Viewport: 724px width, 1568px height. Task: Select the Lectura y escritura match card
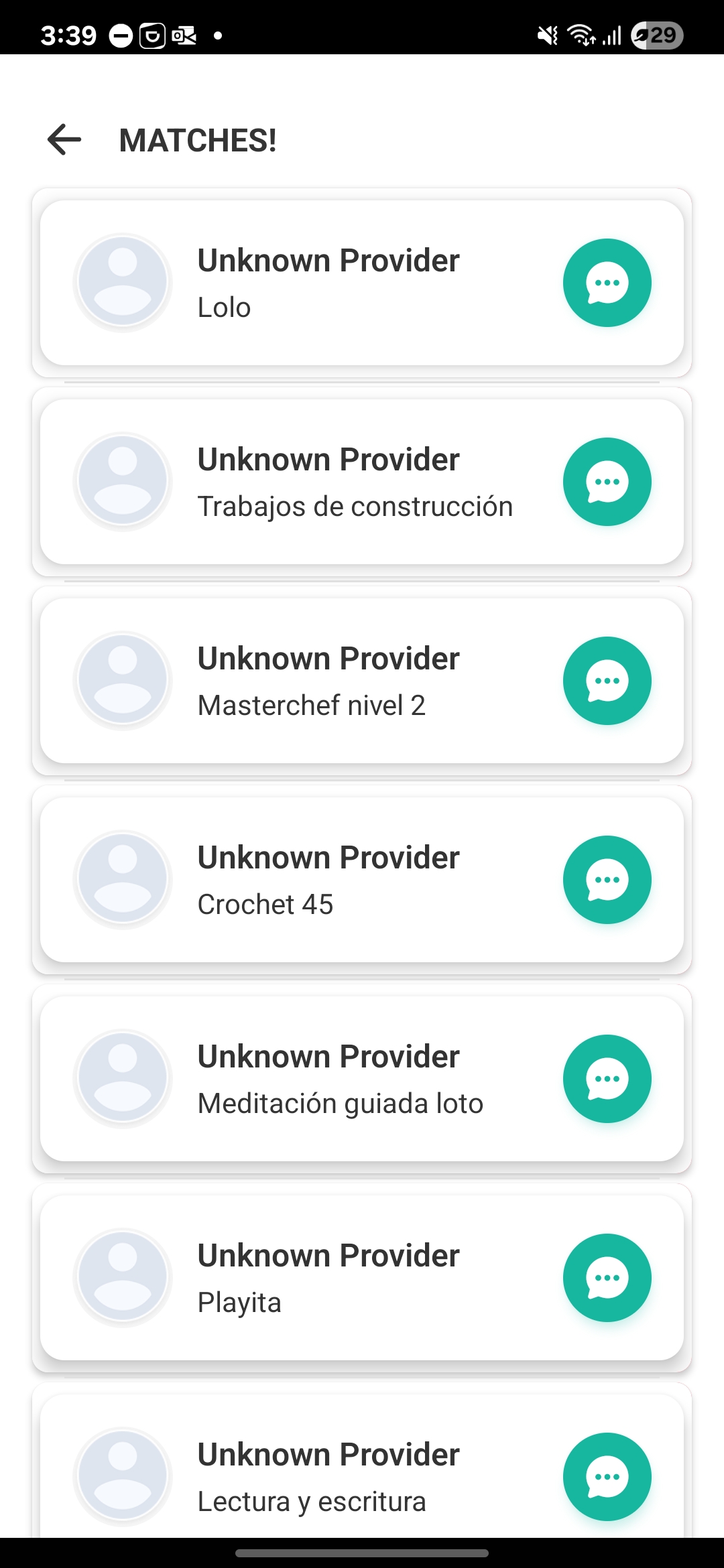pos(328,1477)
